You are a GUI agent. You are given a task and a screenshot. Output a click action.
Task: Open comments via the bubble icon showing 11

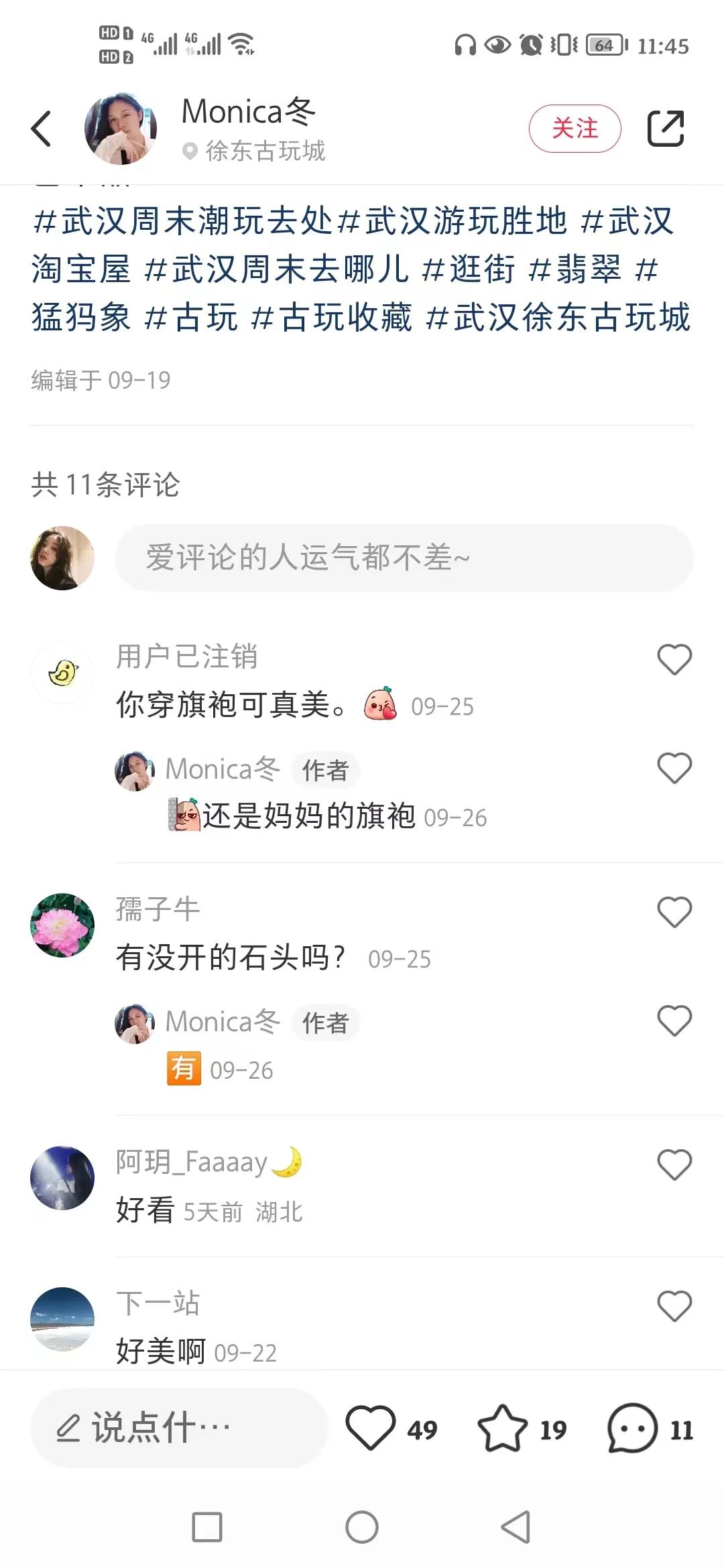pos(650,1429)
